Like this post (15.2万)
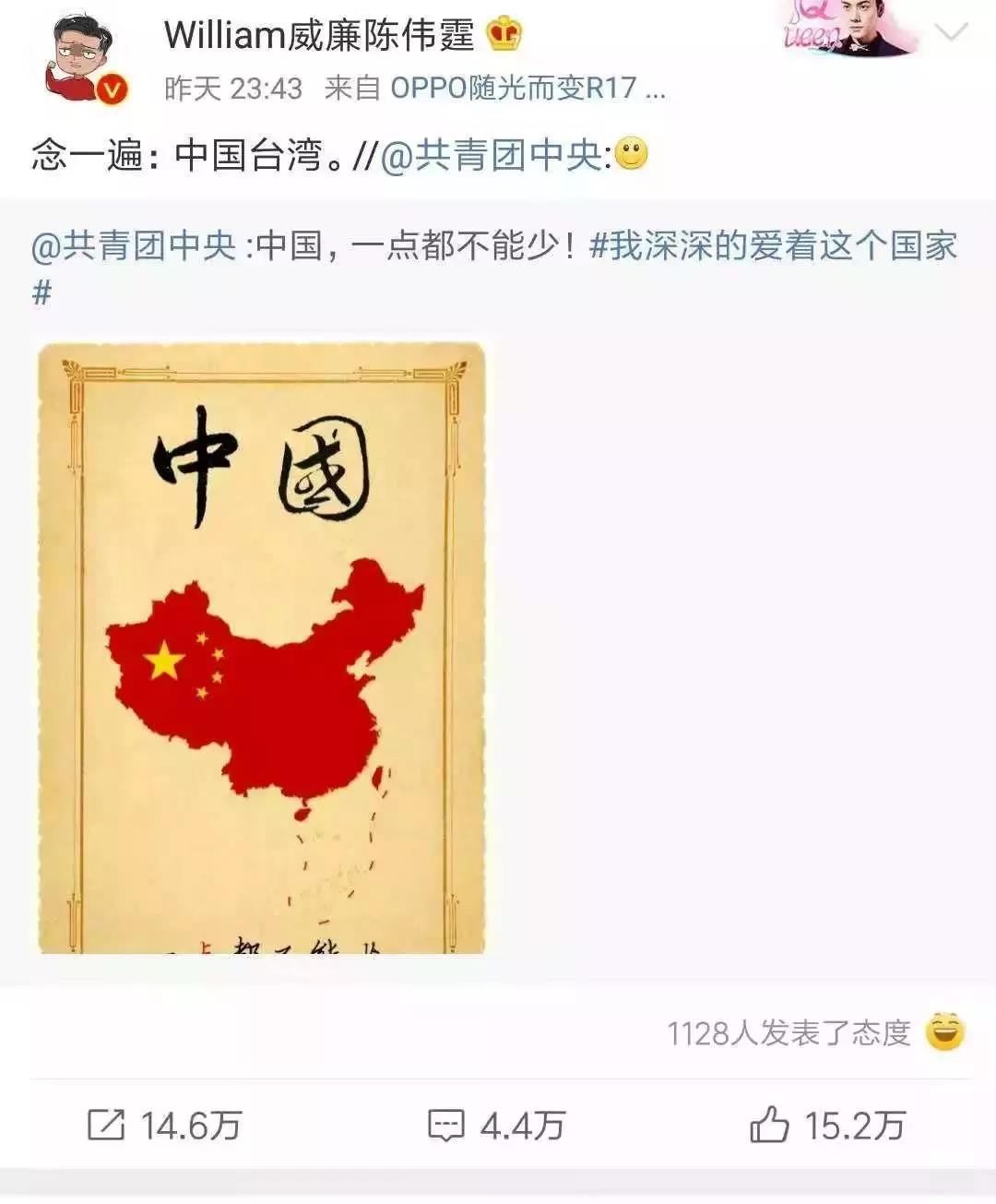 (827, 1126)
